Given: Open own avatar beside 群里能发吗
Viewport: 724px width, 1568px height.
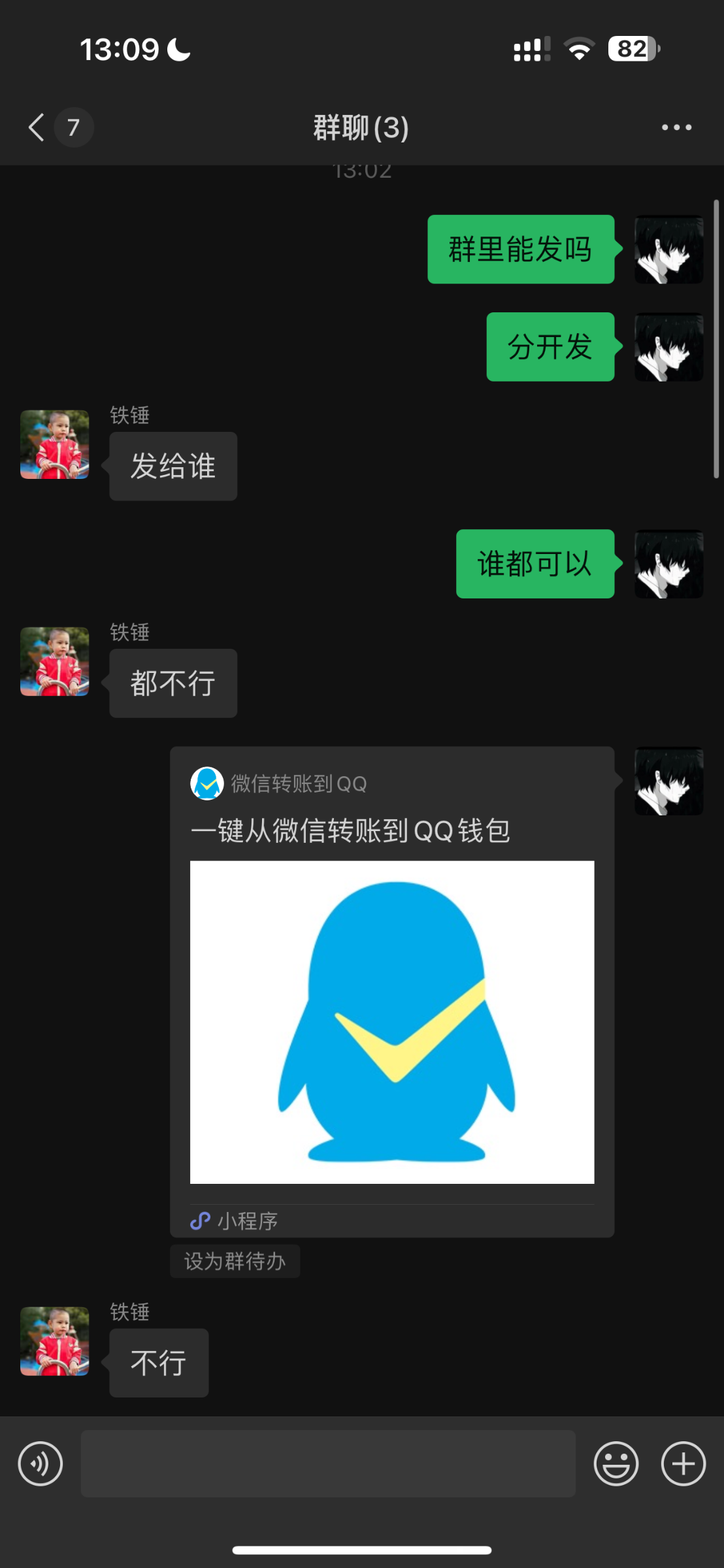Looking at the screenshot, I should [x=668, y=249].
